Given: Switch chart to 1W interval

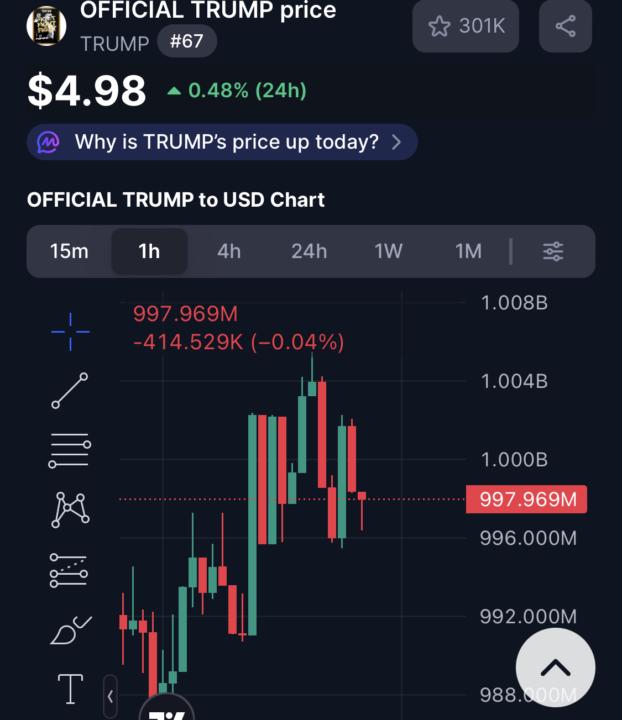Looking at the screenshot, I should [x=388, y=251].
